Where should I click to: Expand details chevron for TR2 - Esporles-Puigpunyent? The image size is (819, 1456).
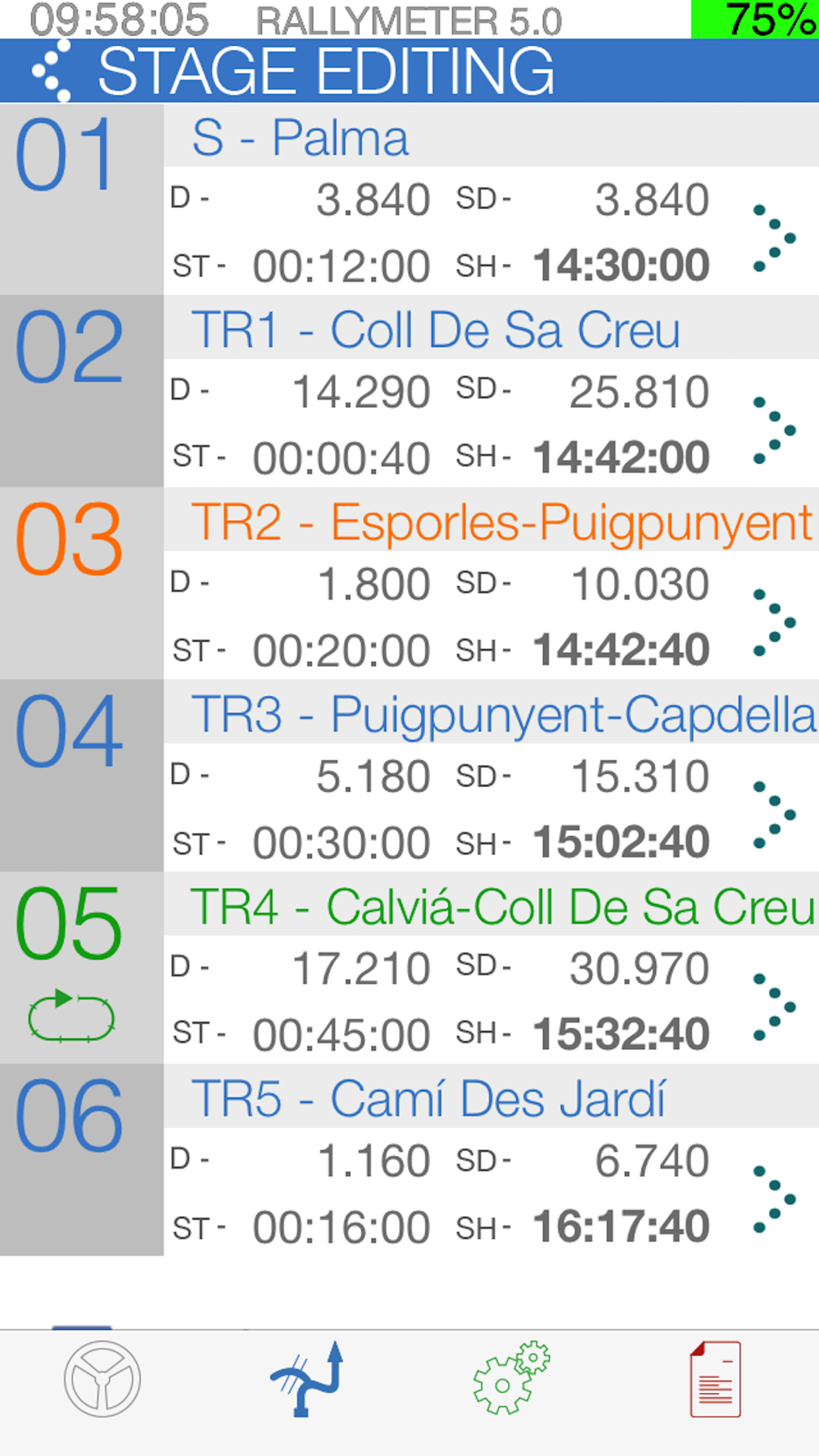[x=775, y=622]
